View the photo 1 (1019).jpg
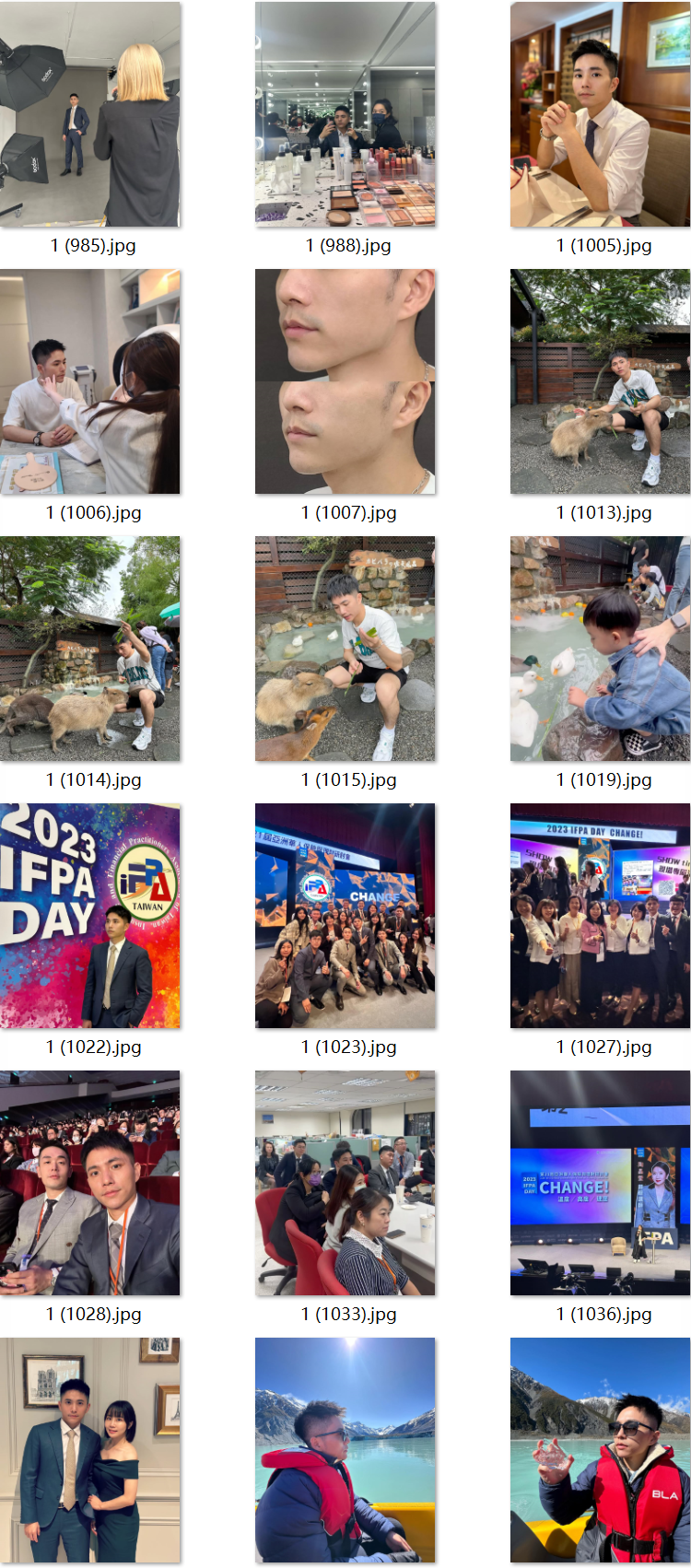The height and width of the screenshot is (1568, 691). click(x=601, y=649)
